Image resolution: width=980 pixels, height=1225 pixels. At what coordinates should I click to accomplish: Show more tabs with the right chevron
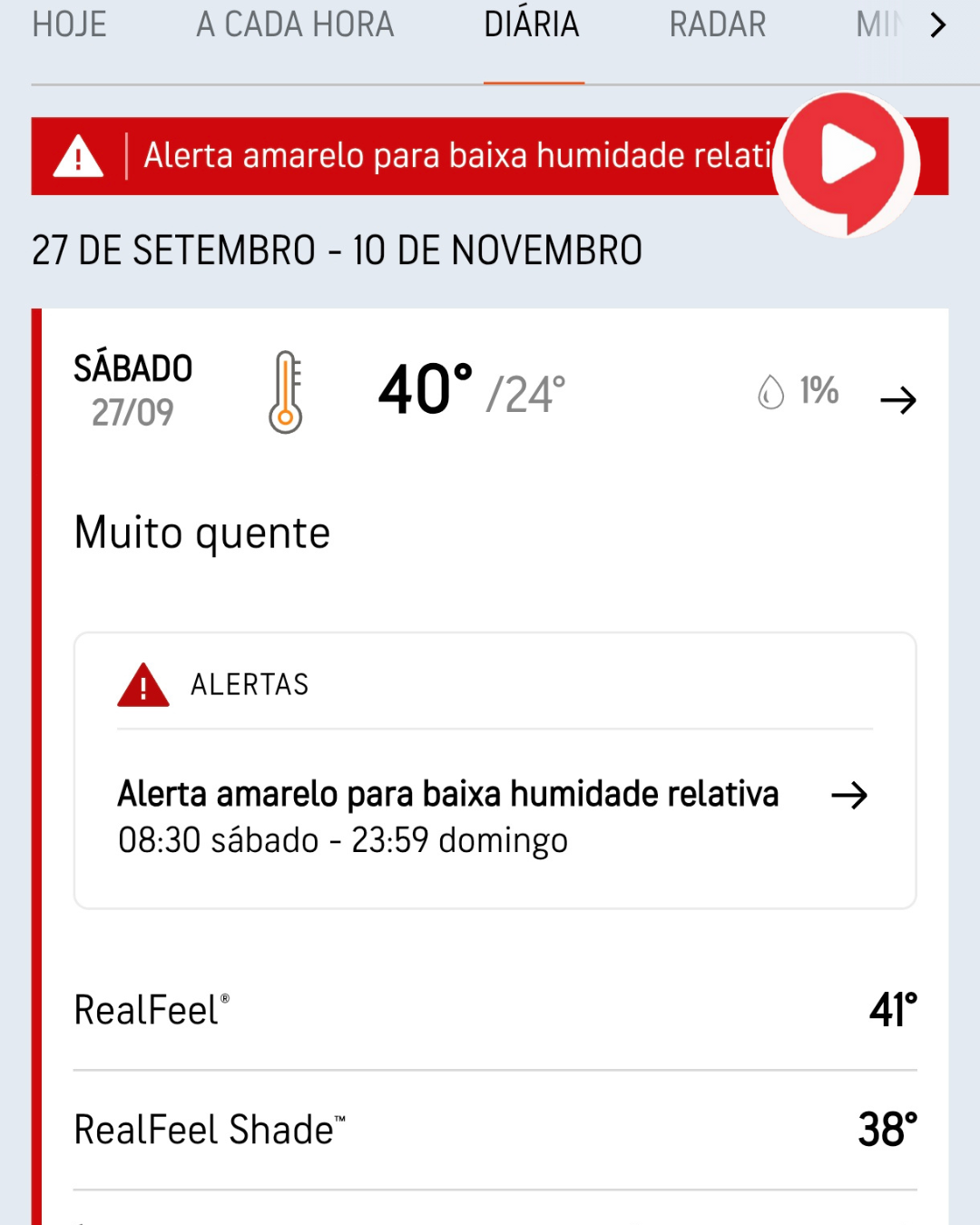click(938, 25)
